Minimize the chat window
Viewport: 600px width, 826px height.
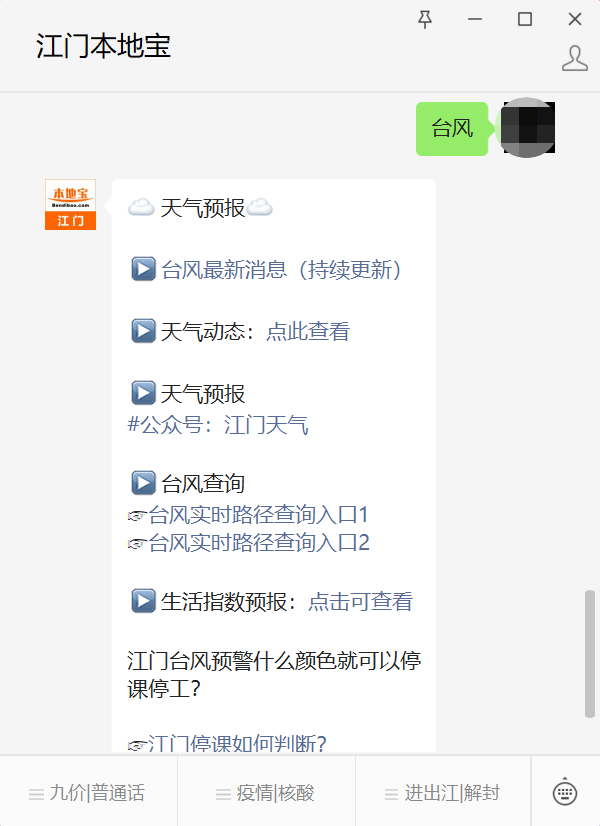pos(475,19)
